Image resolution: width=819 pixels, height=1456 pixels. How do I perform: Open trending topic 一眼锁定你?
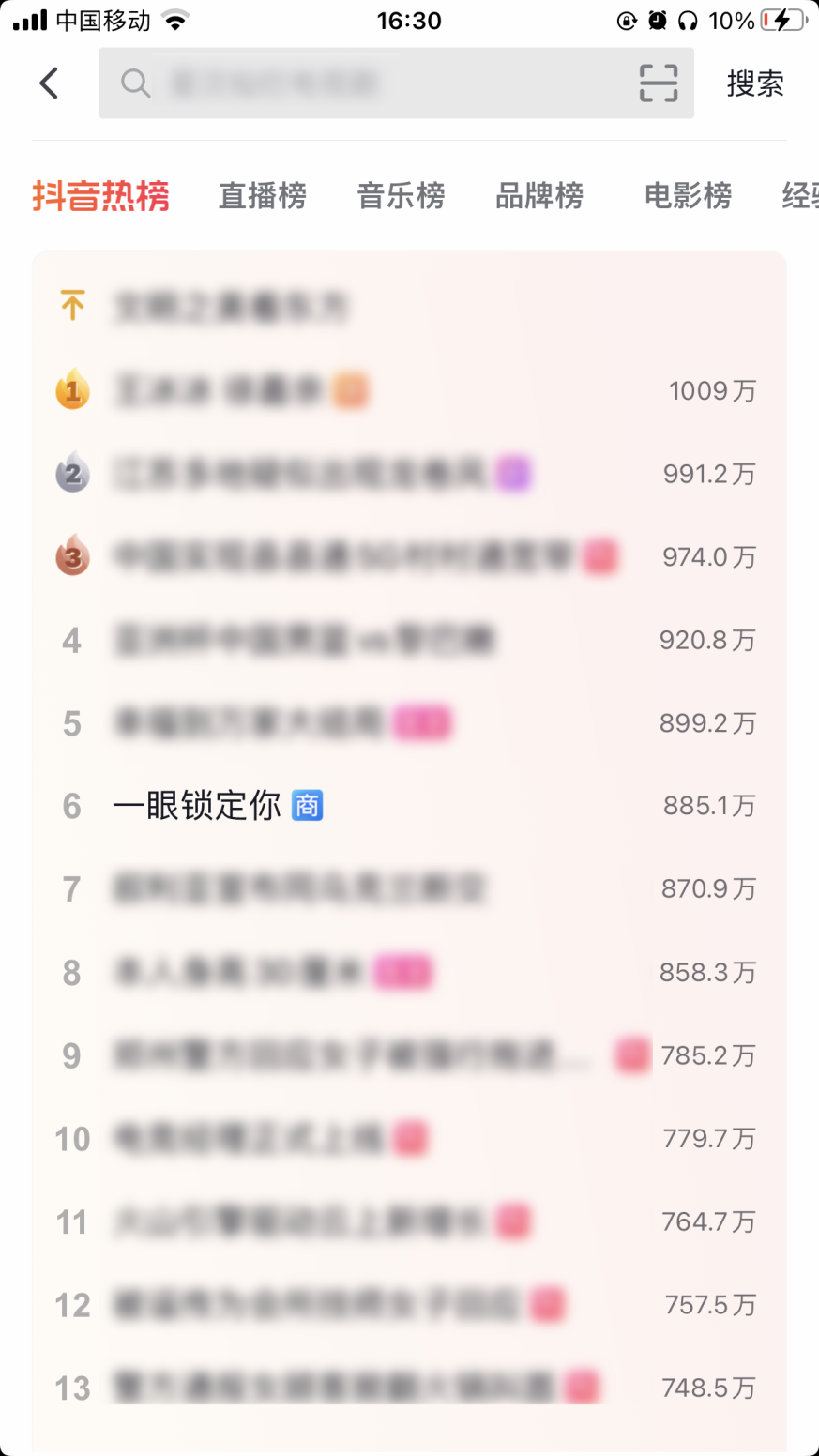point(197,806)
